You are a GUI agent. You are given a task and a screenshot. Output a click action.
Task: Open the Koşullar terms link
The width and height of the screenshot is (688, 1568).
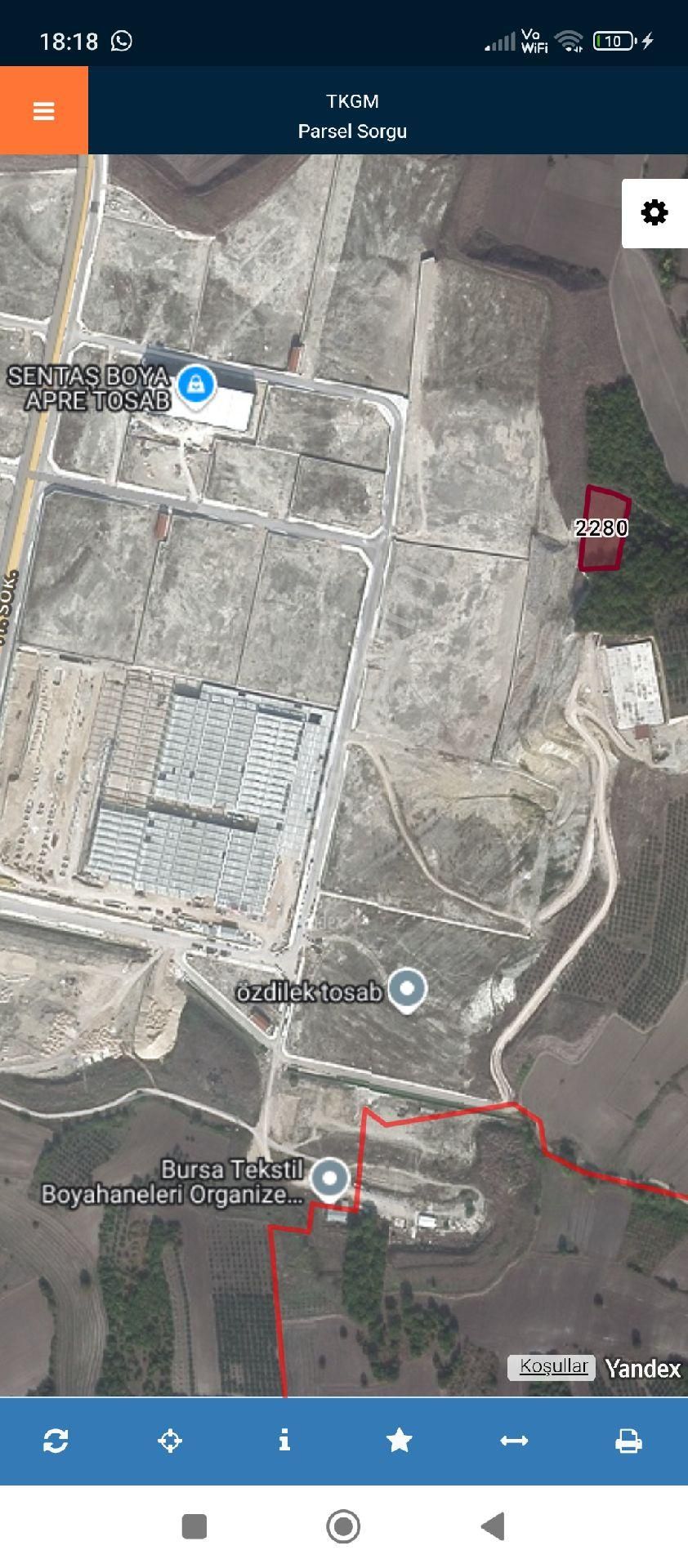[553, 1367]
